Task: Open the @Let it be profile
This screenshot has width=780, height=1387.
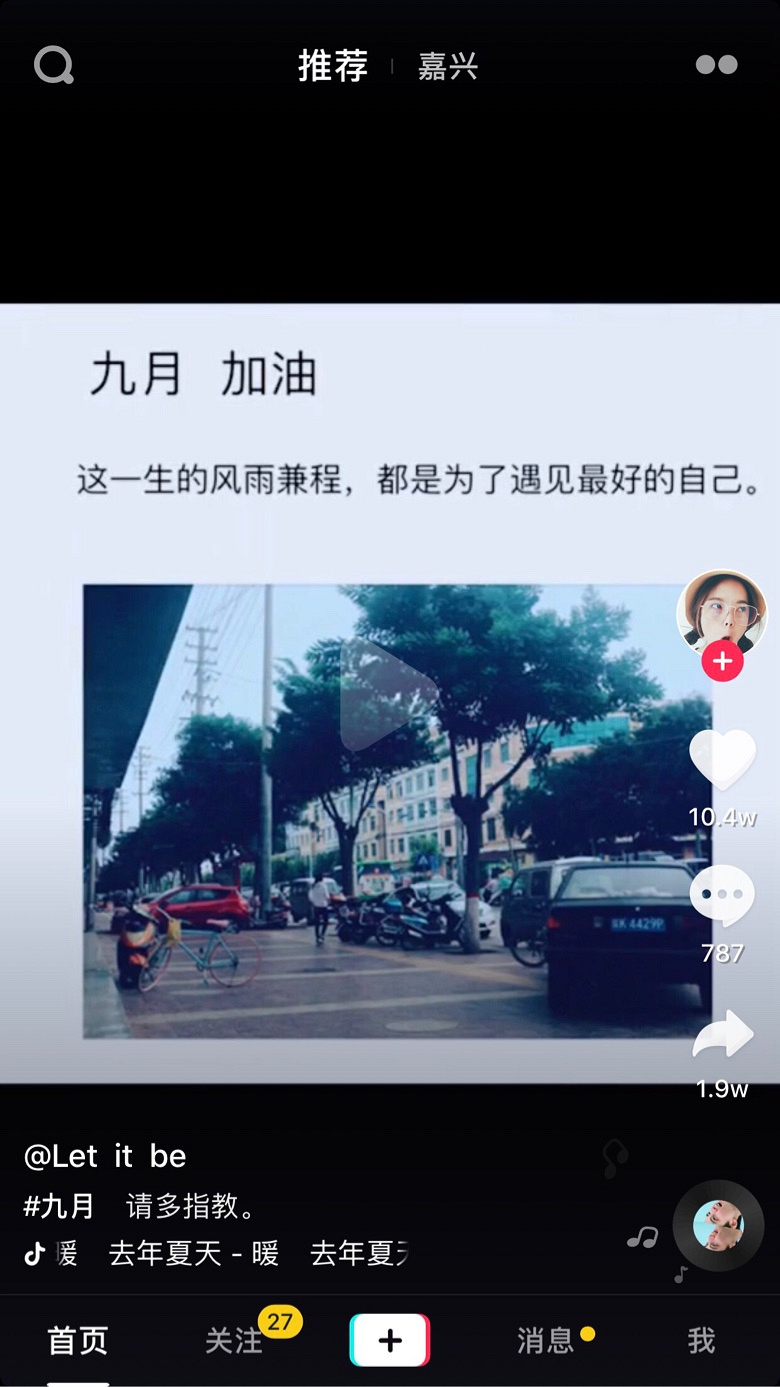Action: [105, 1156]
